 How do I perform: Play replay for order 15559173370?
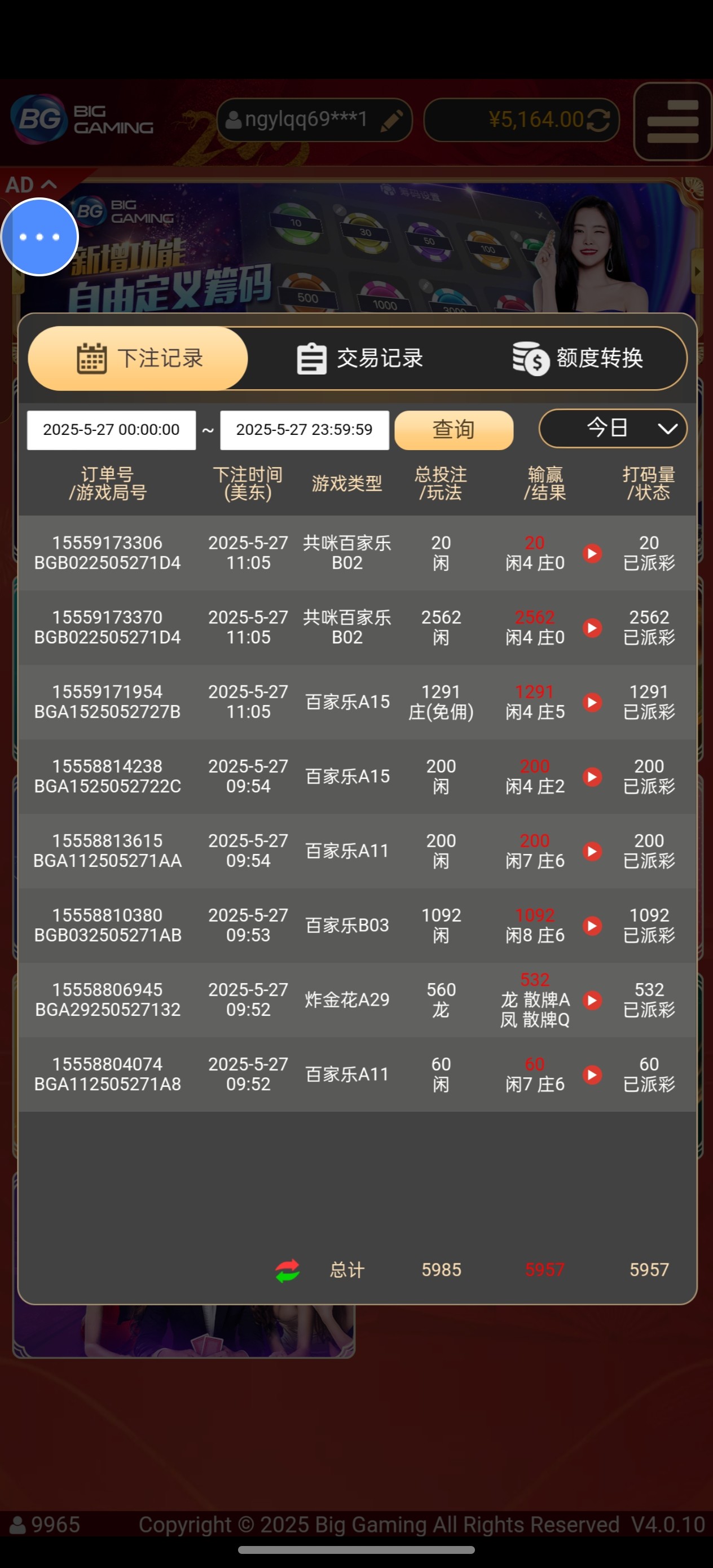pyautogui.click(x=592, y=628)
